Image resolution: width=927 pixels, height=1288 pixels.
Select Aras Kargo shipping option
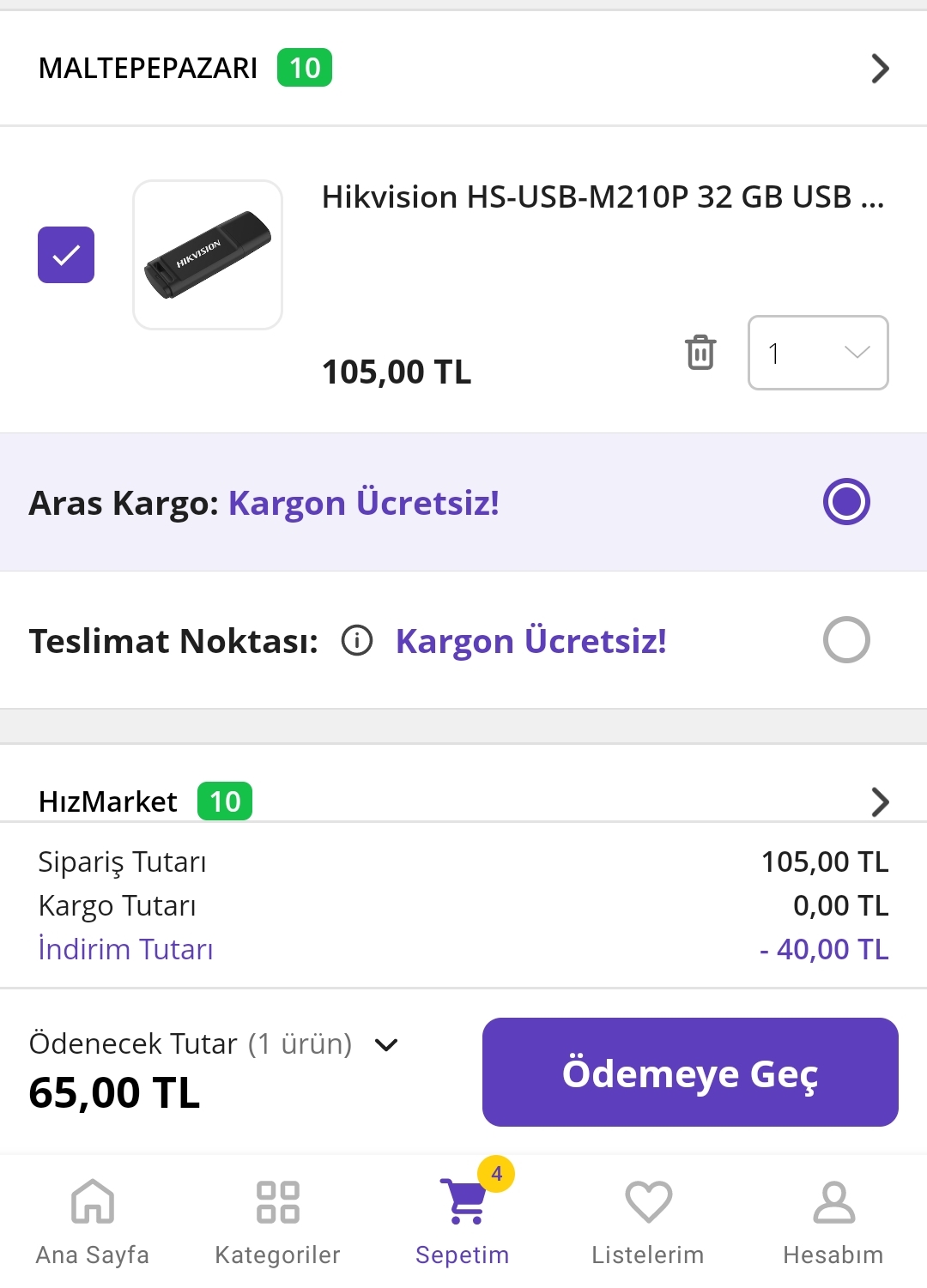[846, 502]
